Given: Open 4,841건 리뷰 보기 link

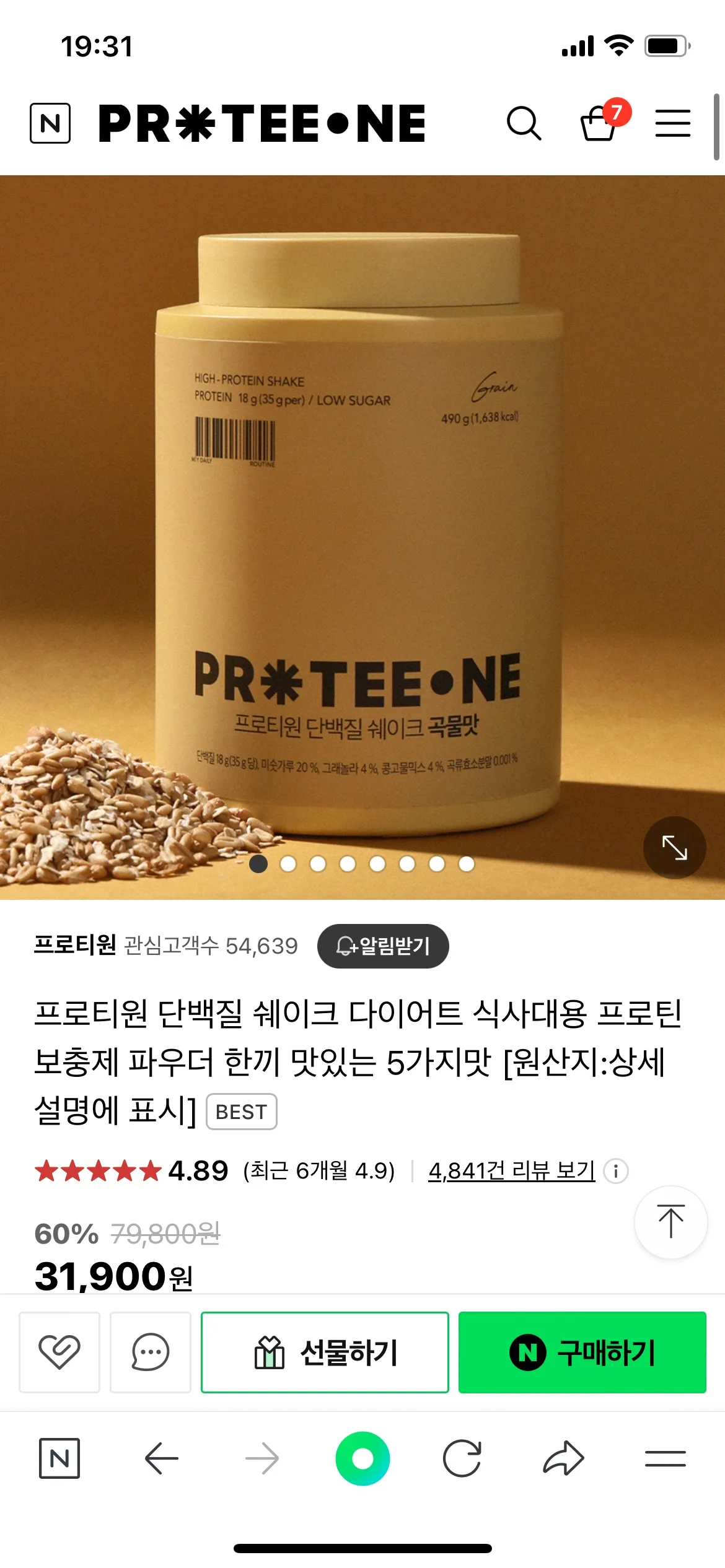Looking at the screenshot, I should click(511, 1170).
